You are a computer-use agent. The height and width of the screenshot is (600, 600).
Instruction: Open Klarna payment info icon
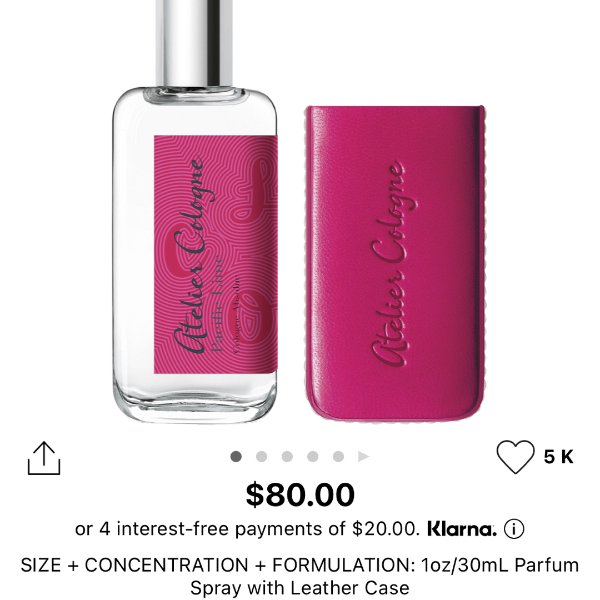(515, 528)
